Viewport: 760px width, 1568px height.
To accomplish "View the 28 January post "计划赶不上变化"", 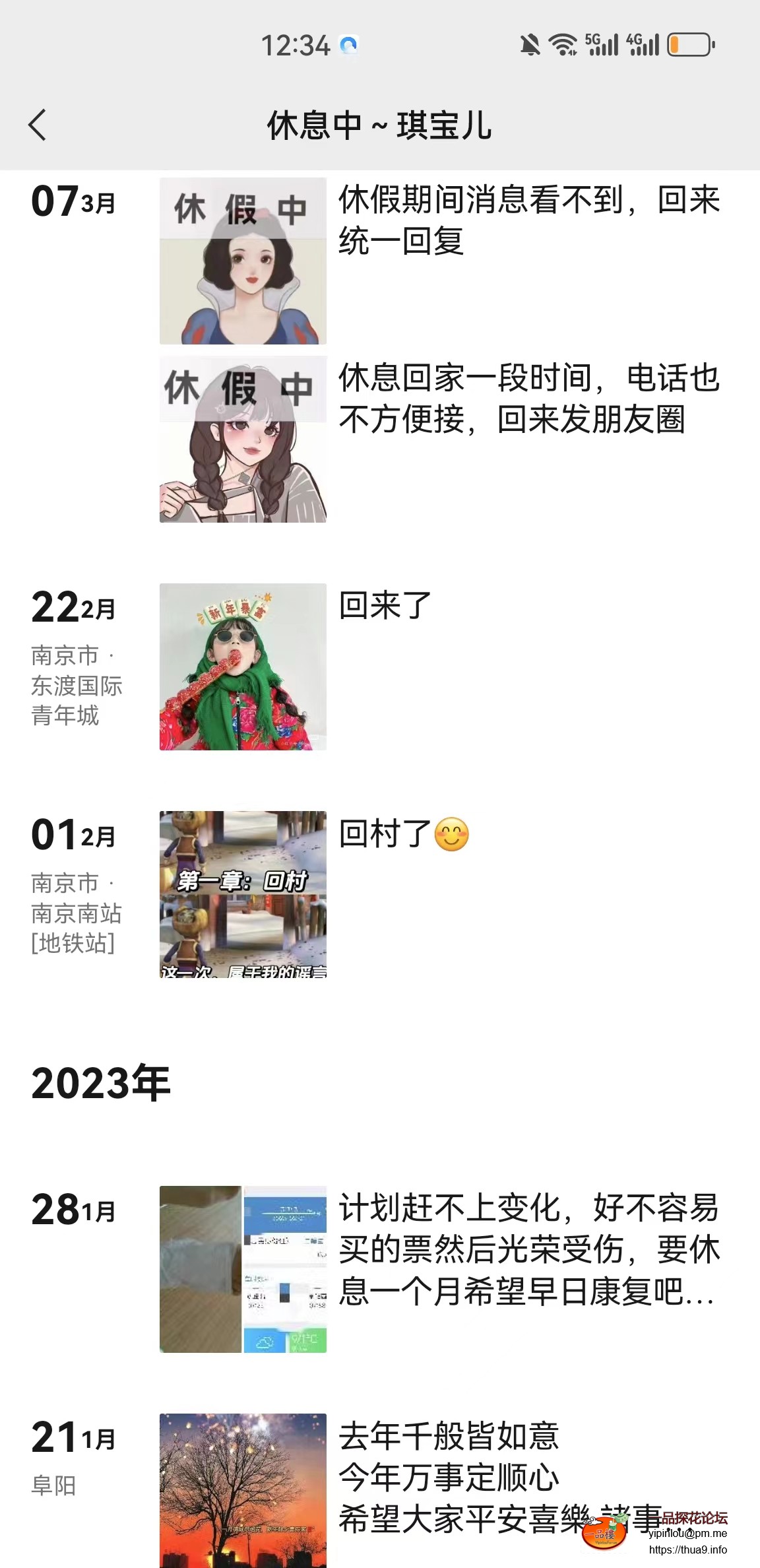I will 528,1250.
